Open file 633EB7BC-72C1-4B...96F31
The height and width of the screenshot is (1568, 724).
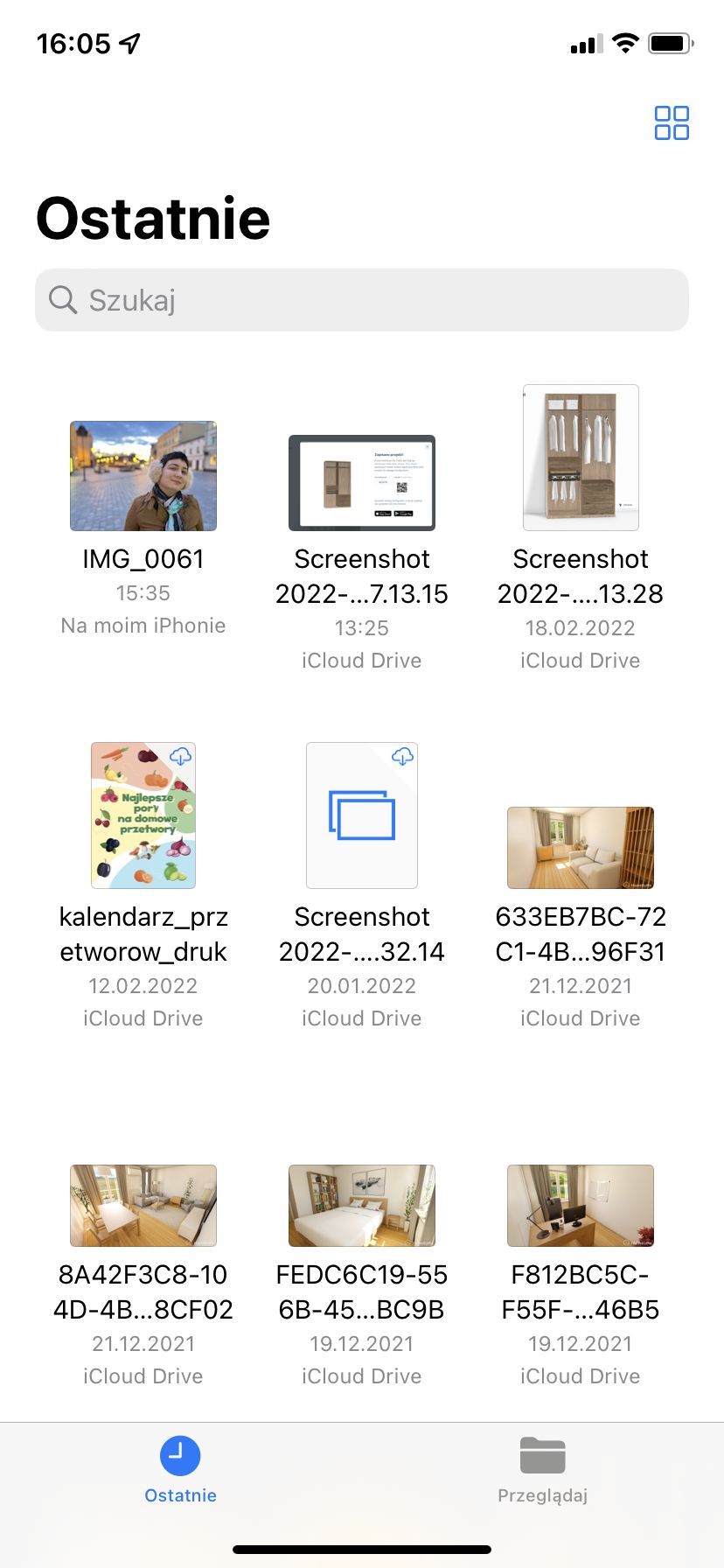[x=581, y=848]
